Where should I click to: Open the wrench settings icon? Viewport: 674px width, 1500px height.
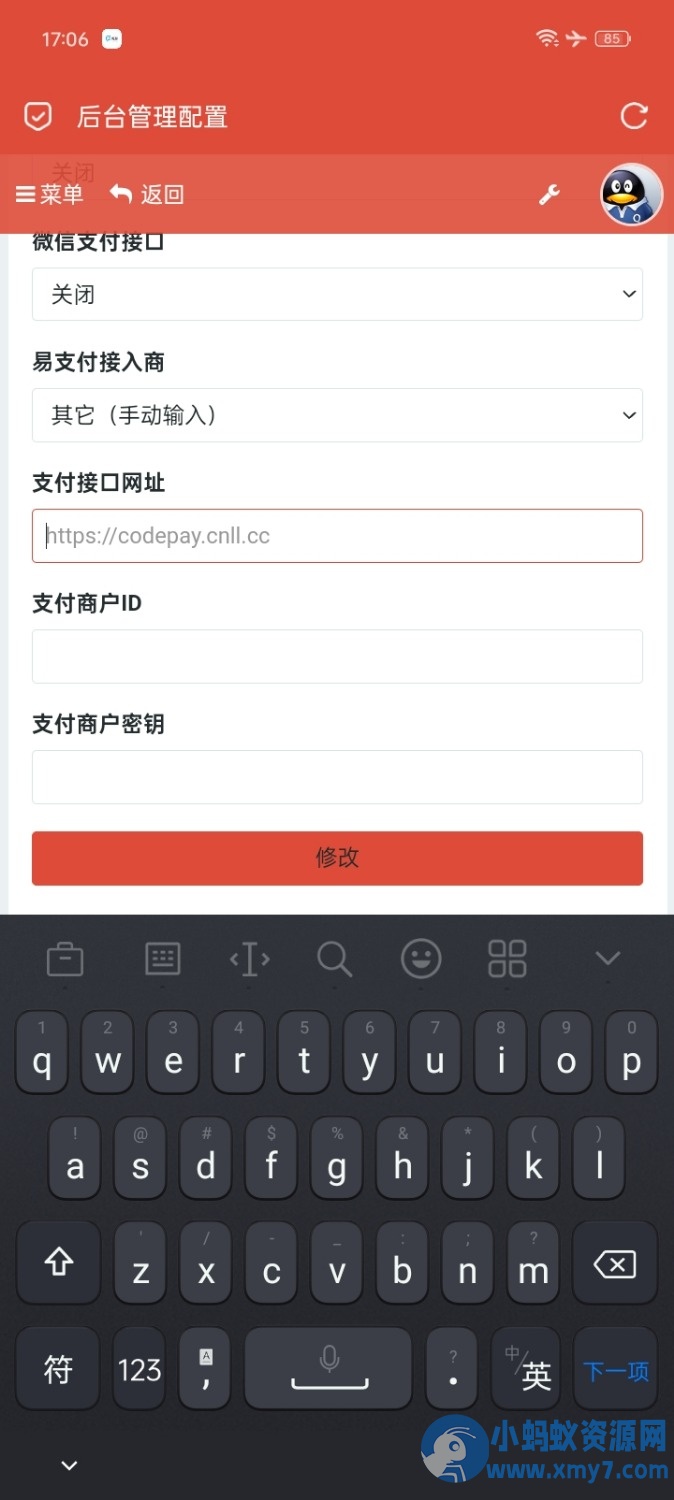[x=549, y=195]
